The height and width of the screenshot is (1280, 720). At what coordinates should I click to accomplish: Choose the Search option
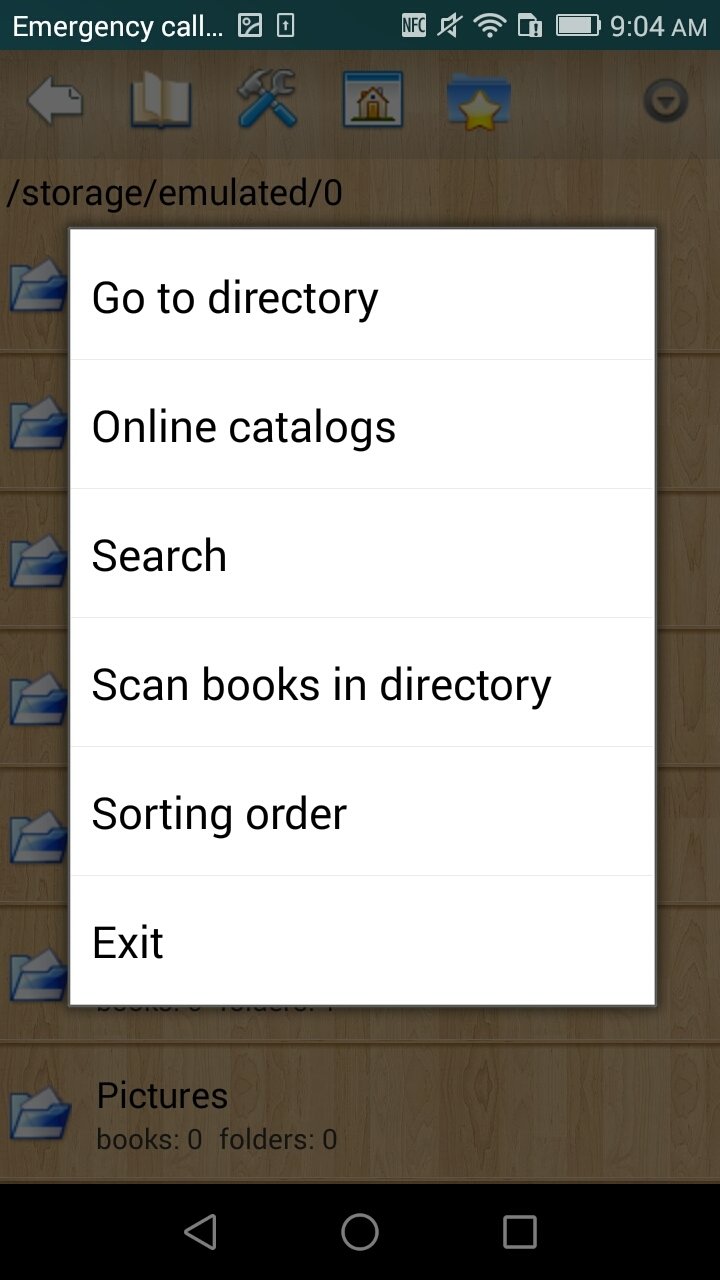pos(362,554)
